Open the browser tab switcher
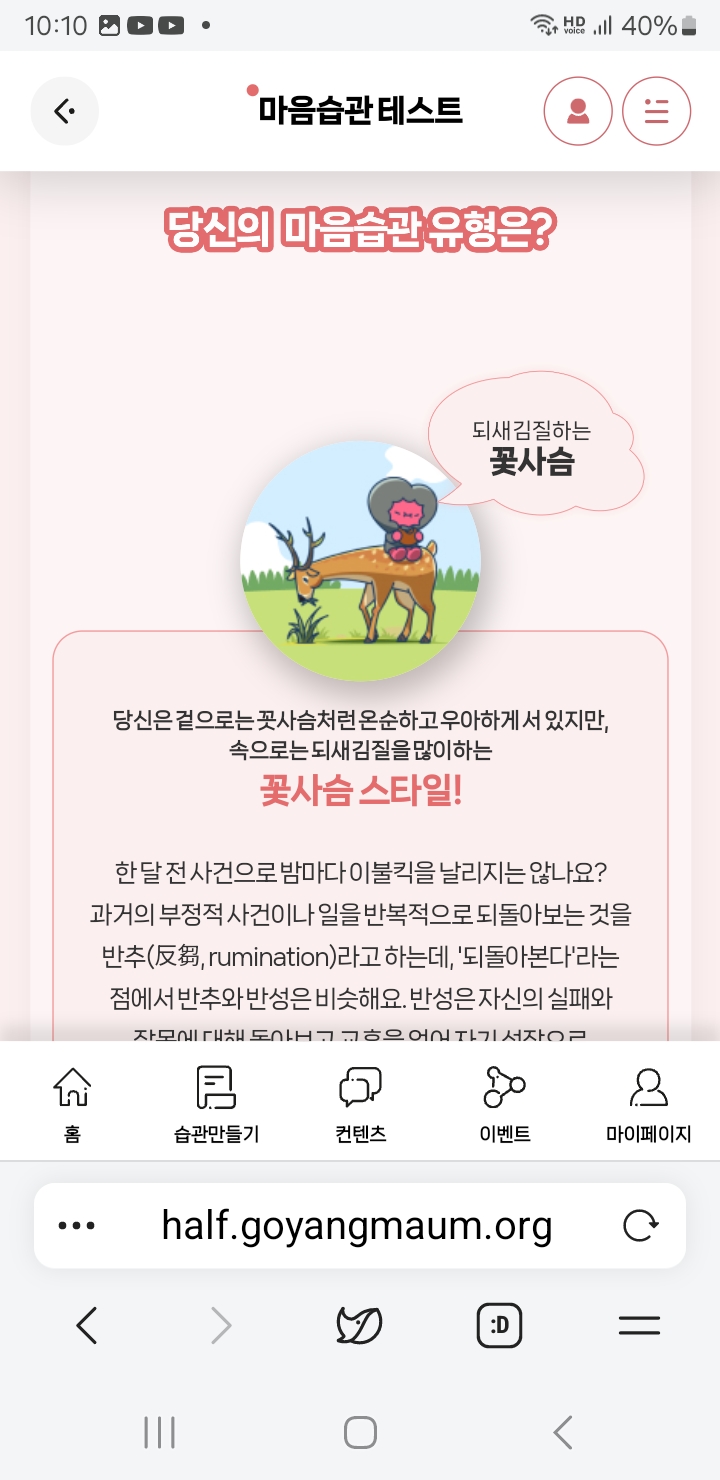Screen dimensions: 720x1480 coord(499,1326)
